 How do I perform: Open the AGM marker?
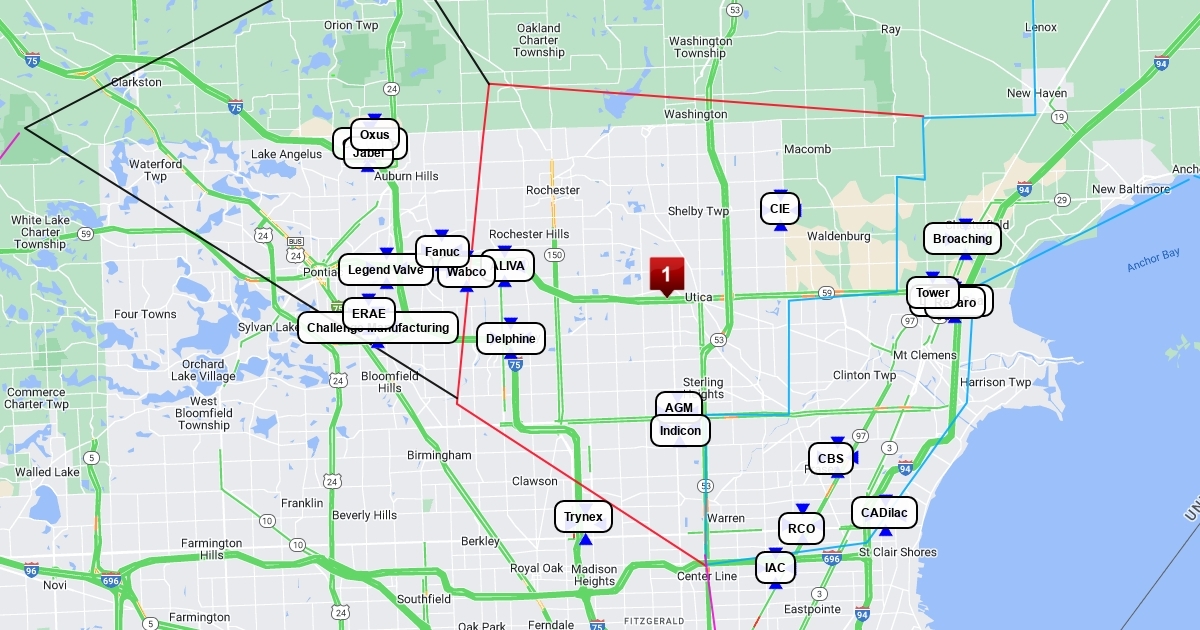point(679,407)
